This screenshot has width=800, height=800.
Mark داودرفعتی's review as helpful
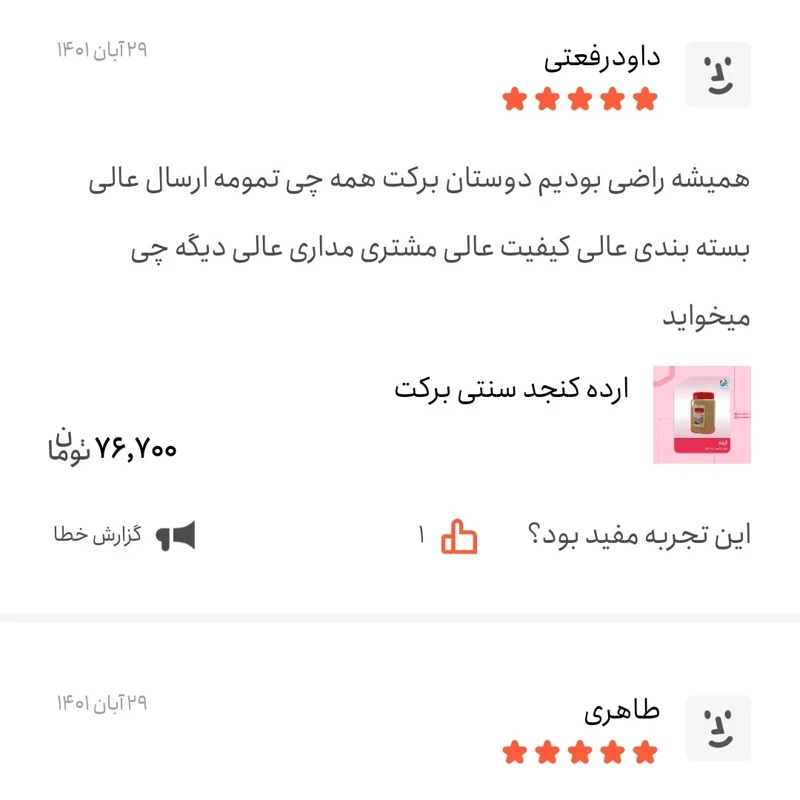pyautogui.click(x=460, y=536)
